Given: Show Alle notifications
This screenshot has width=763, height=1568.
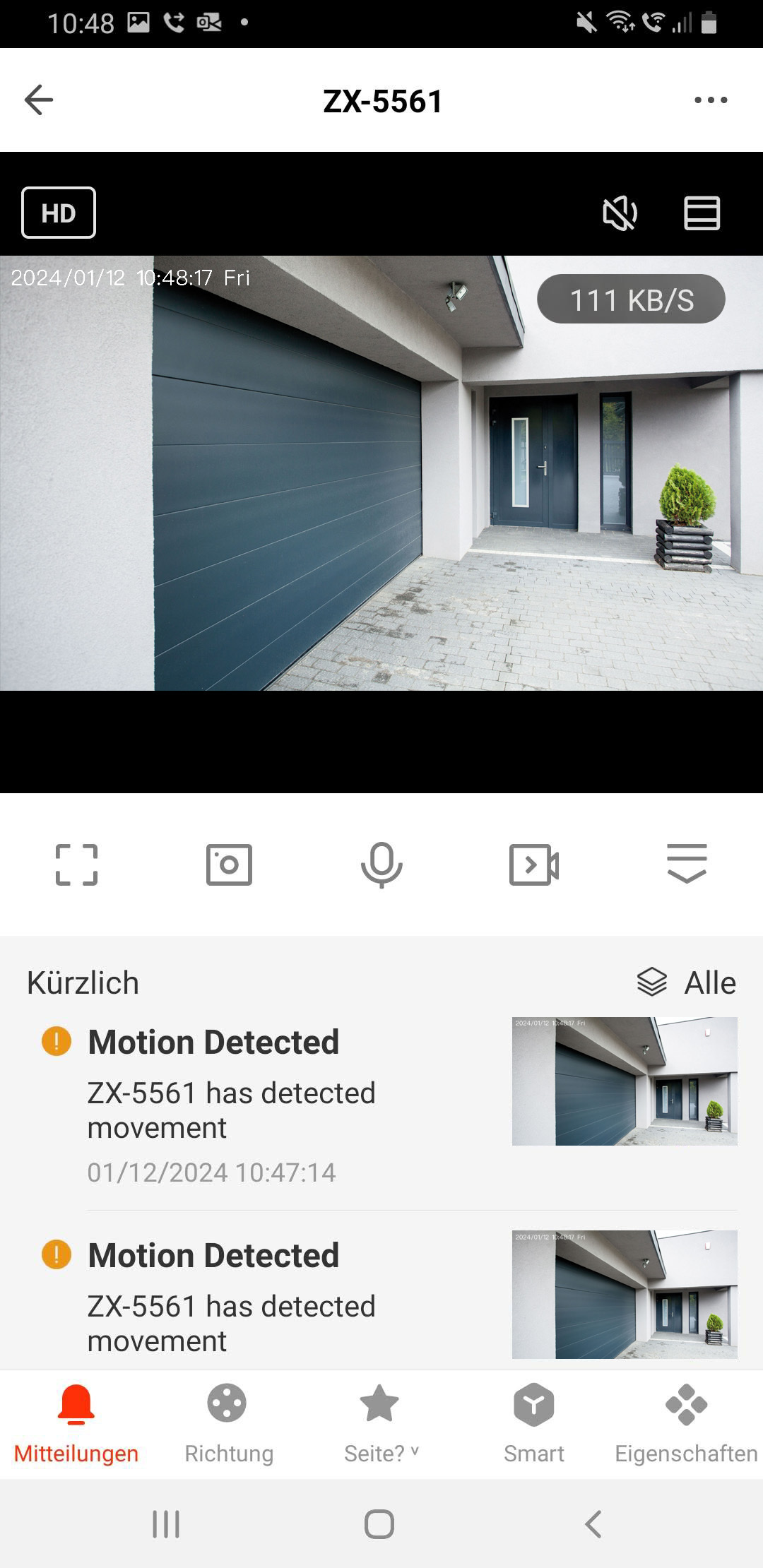Looking at the screenshot, I should [x=687, y=982].
